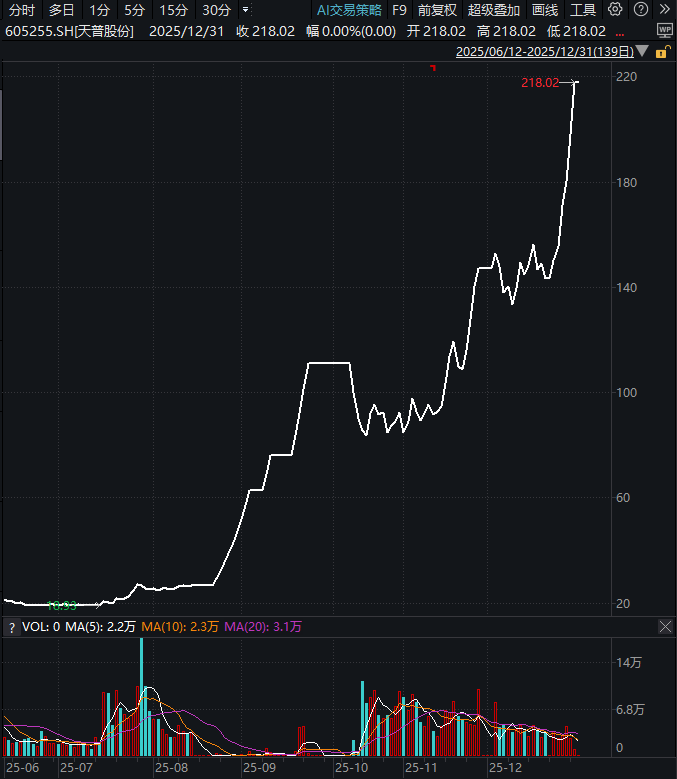Select the 1分 one-minute period

pyautogui.click(x=100, y=10)
